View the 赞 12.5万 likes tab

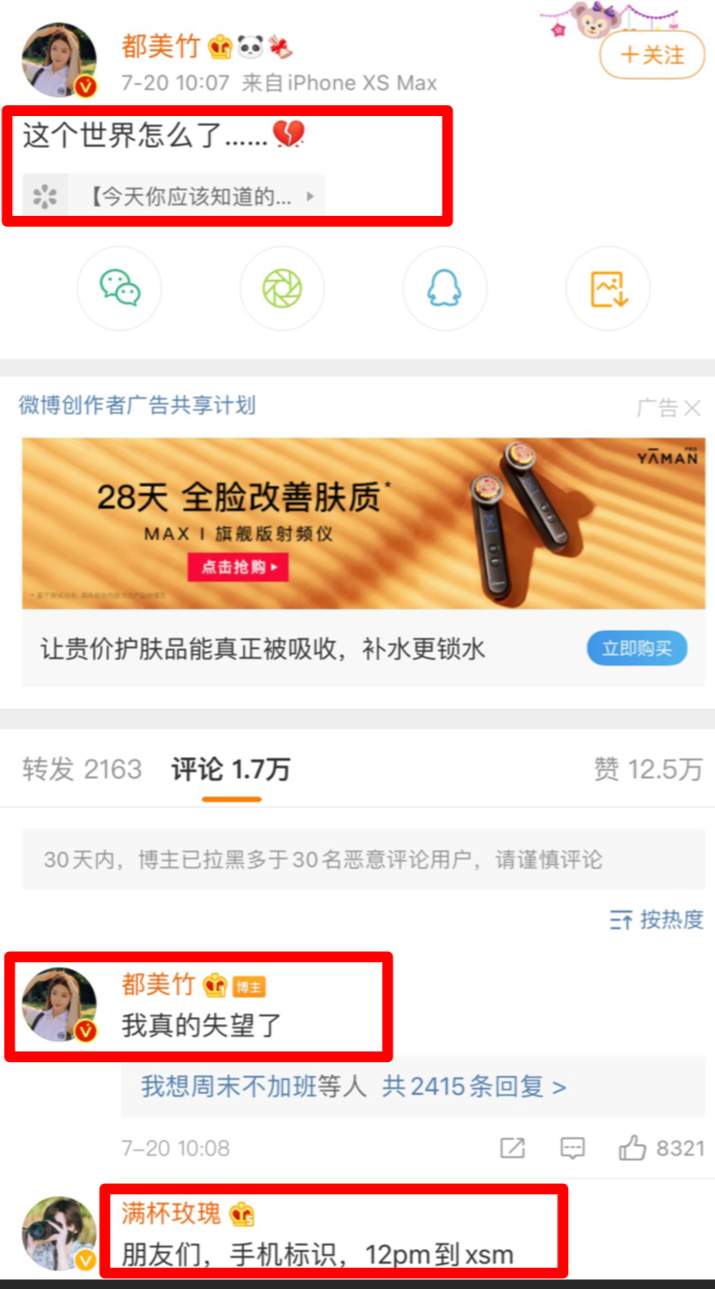(x=648, y=769)
